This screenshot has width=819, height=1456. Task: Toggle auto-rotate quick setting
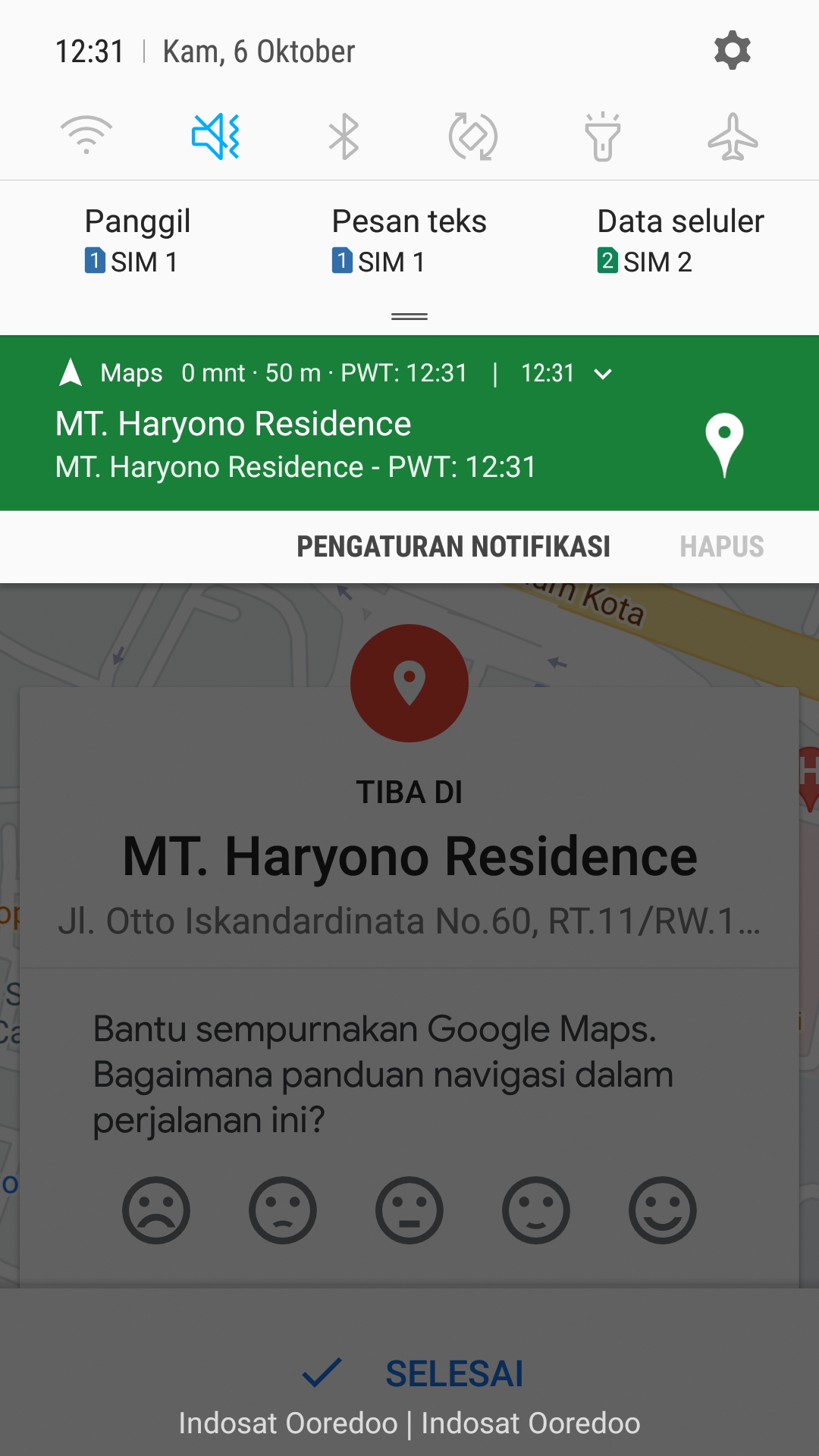473,136
